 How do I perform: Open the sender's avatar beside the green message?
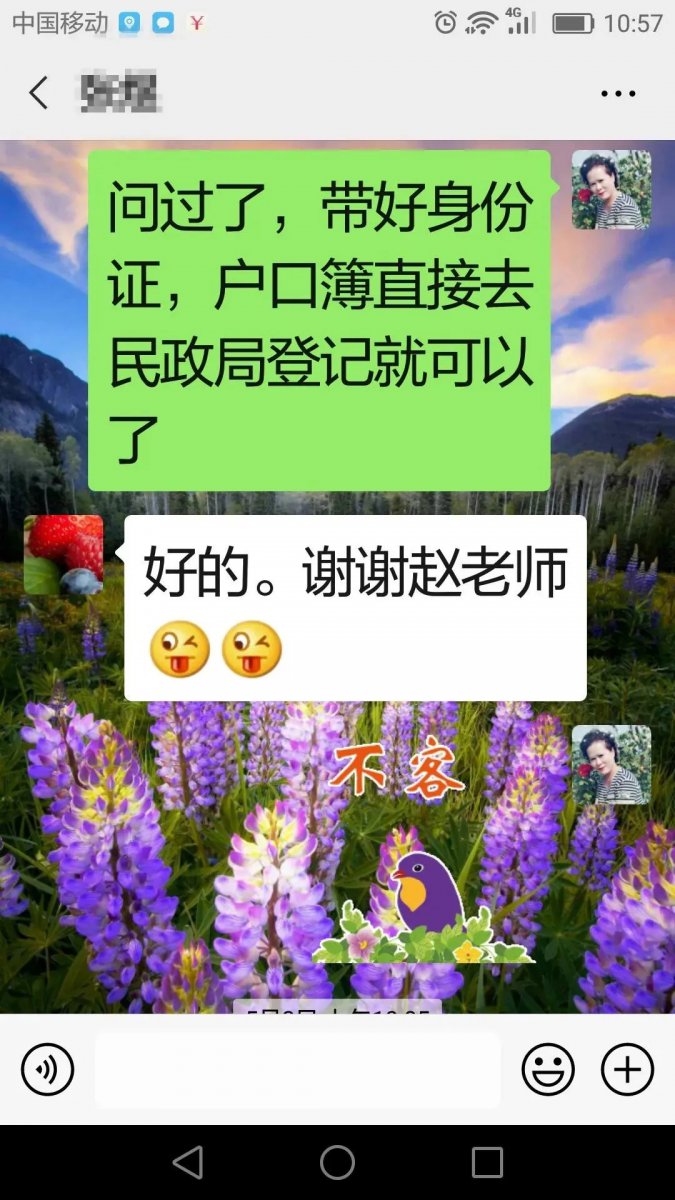pos(611,190)
